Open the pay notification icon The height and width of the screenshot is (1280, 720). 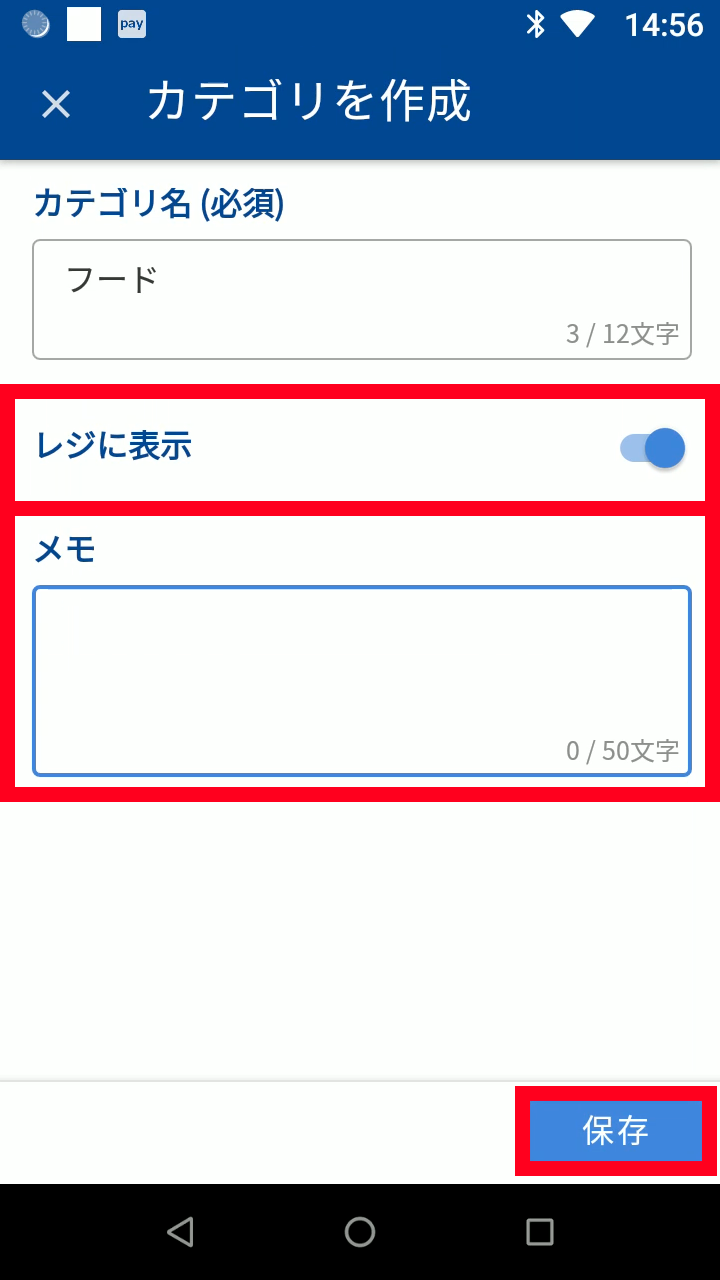coord(130,24)
